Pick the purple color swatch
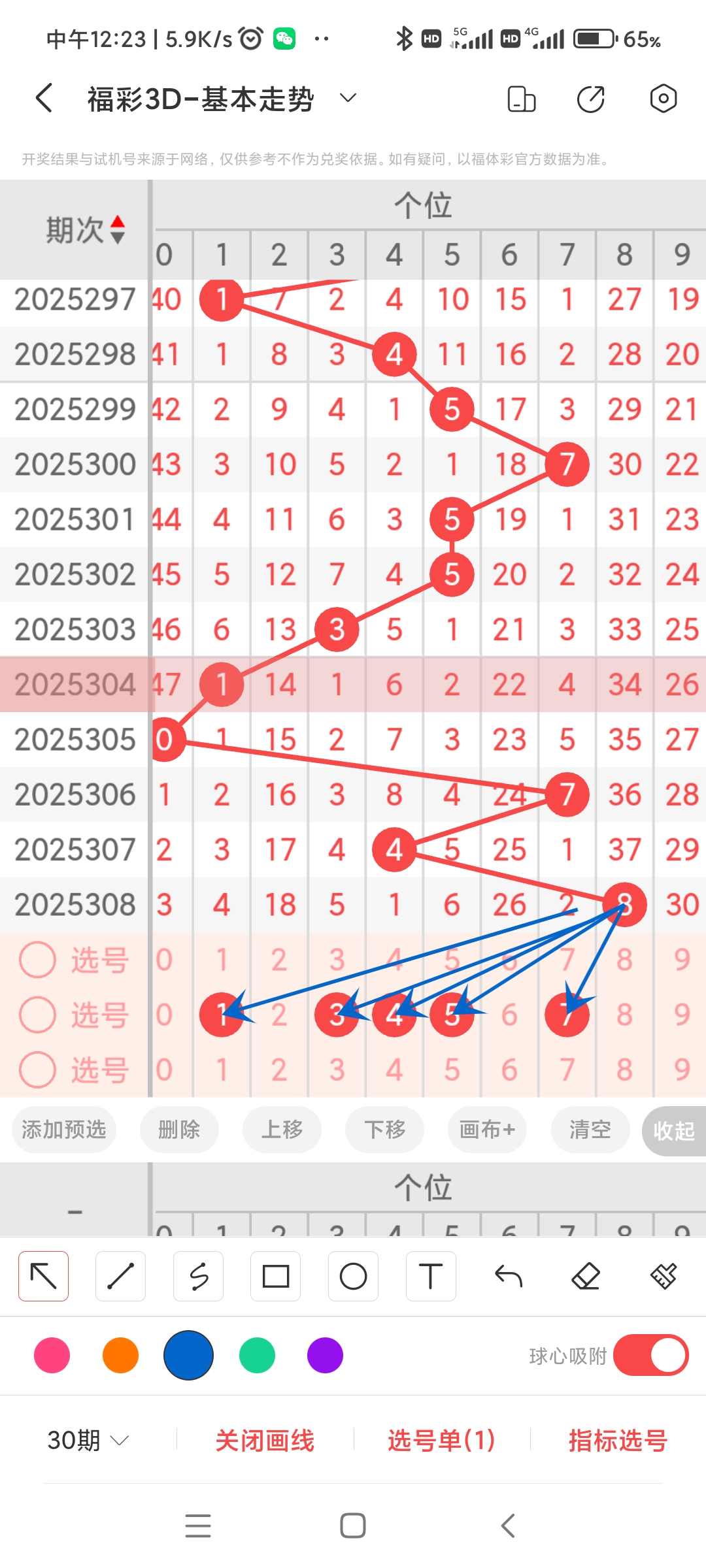The width and height of the screenshot is (706, 1568). [x=325, y=1356]
